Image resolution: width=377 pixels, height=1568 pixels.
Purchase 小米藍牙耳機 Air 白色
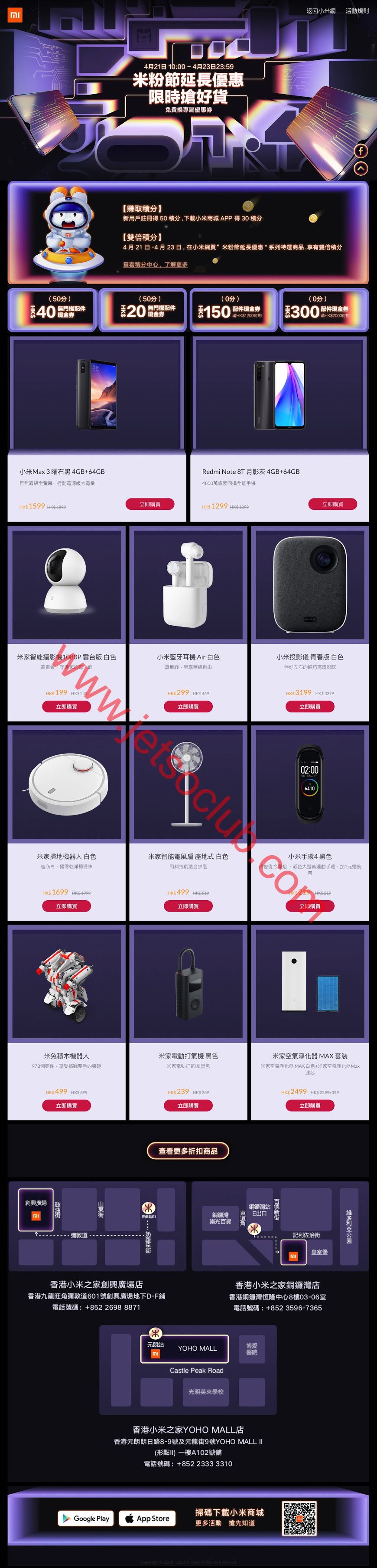click(188, 706)
